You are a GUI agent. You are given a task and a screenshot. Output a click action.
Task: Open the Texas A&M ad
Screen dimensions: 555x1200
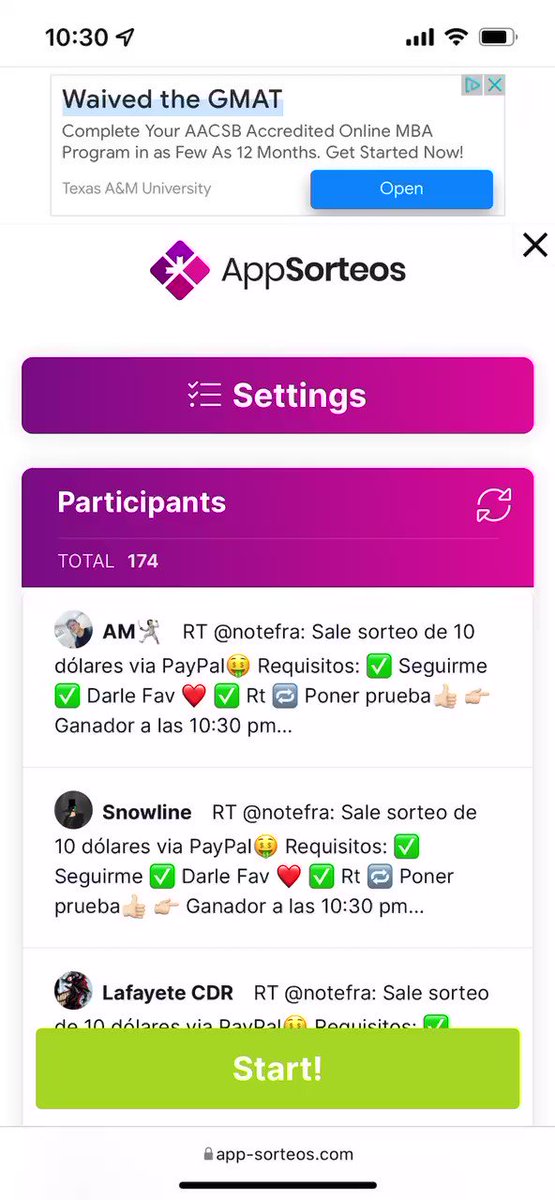(401, 189)
